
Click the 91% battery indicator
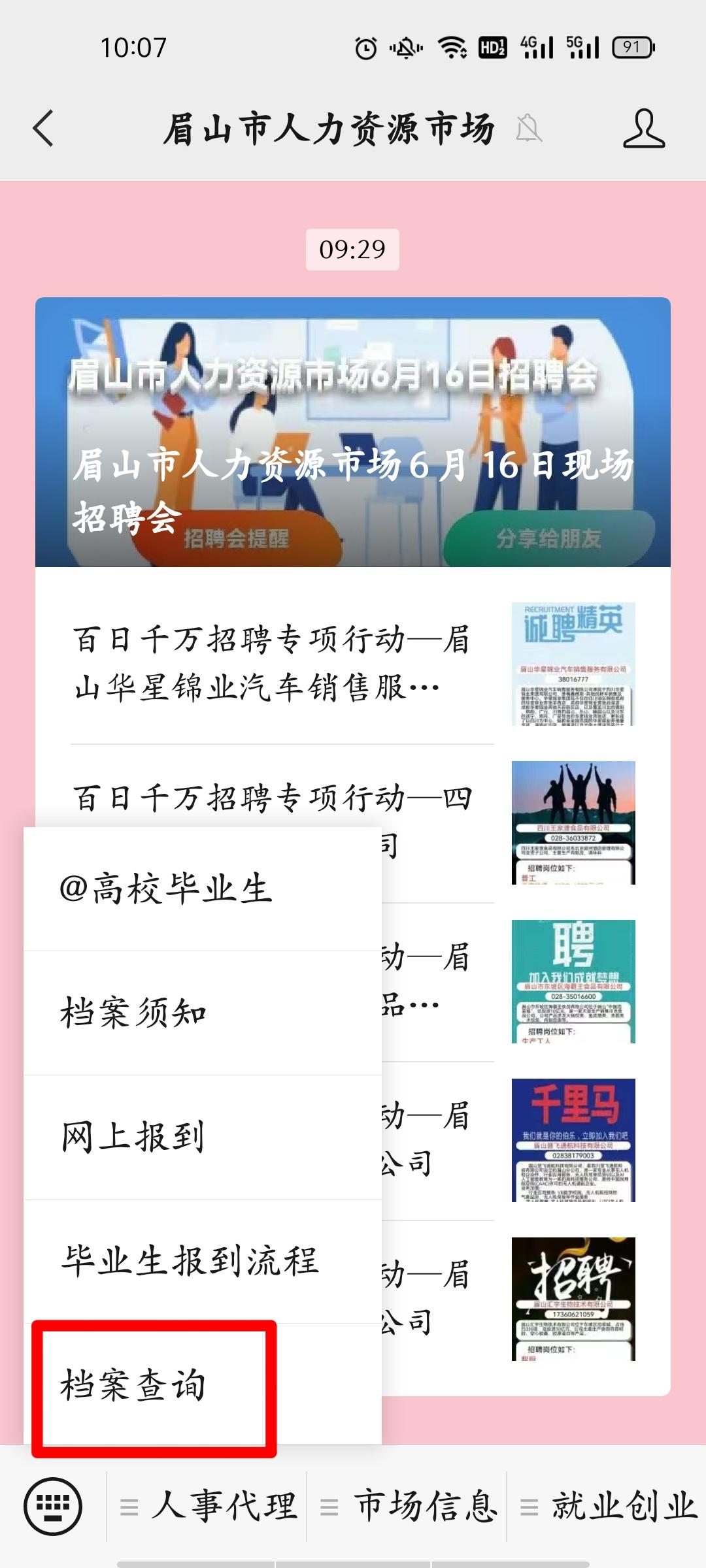point(631,48)
